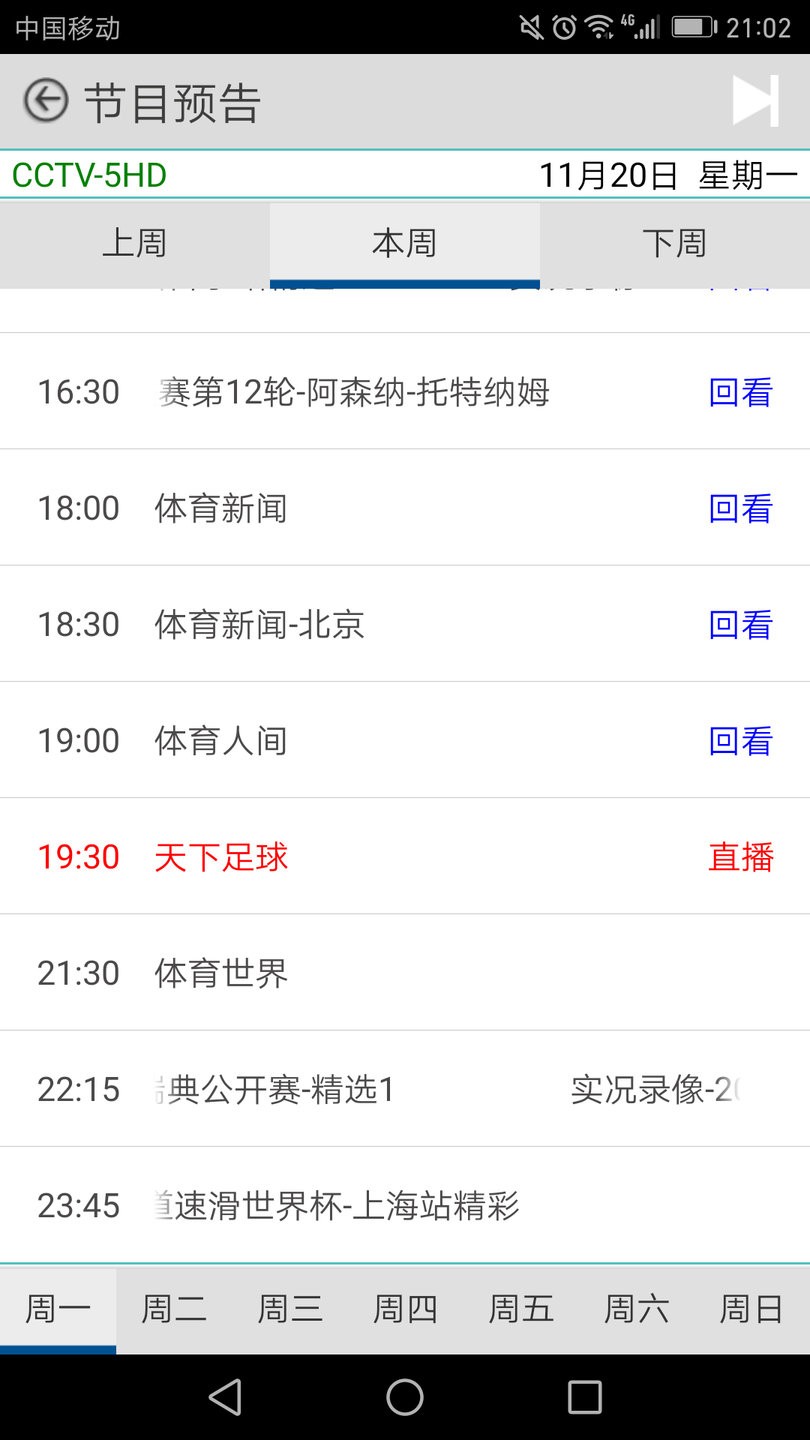
Task: Switch to the 下周 tab
Action: pos(675,243)
